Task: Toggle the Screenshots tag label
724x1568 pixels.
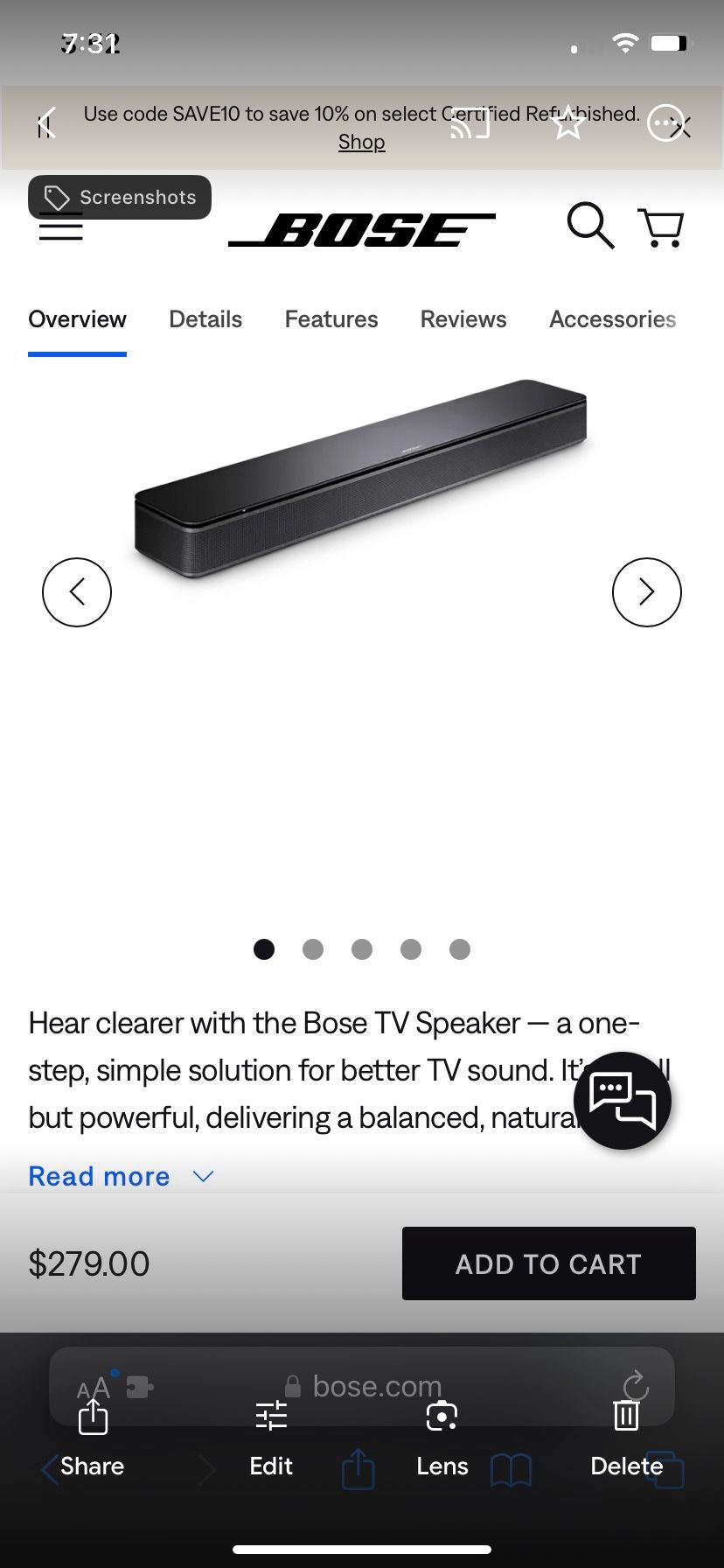Action: click(x=119, y=197)
